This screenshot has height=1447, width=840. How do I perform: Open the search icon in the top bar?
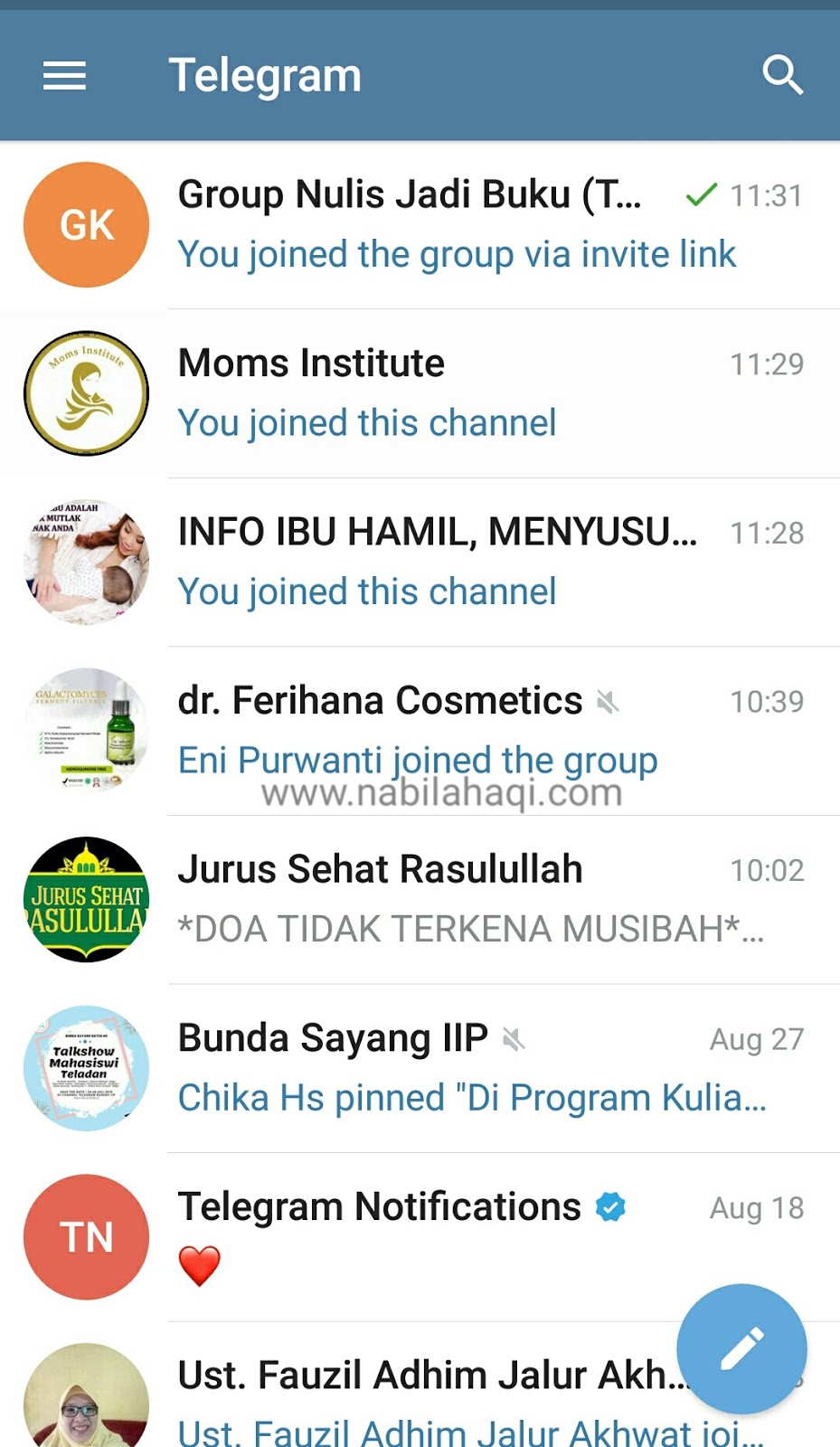coord(783,75)
